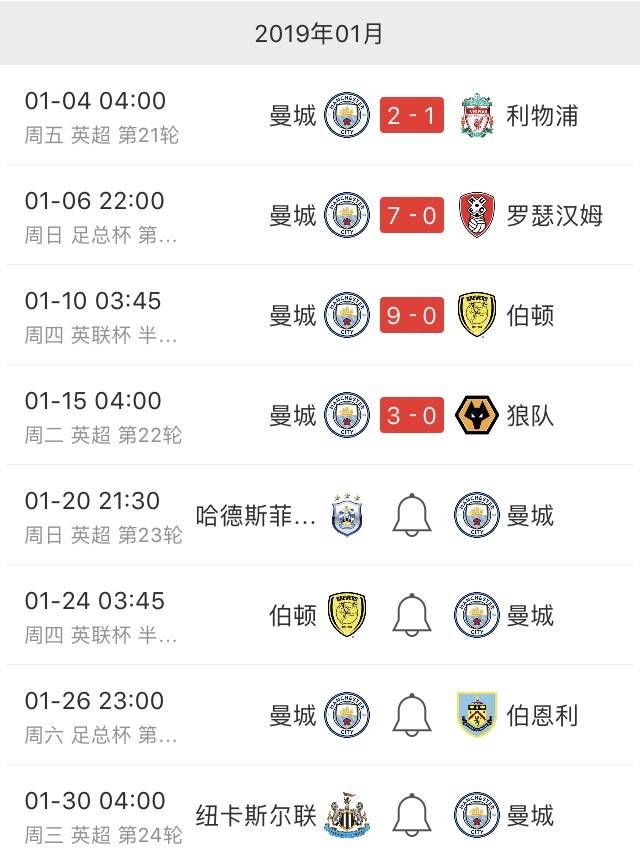
Task: Set a reminder bell for the 哈德斯菲 match
Action: [411, 516]
